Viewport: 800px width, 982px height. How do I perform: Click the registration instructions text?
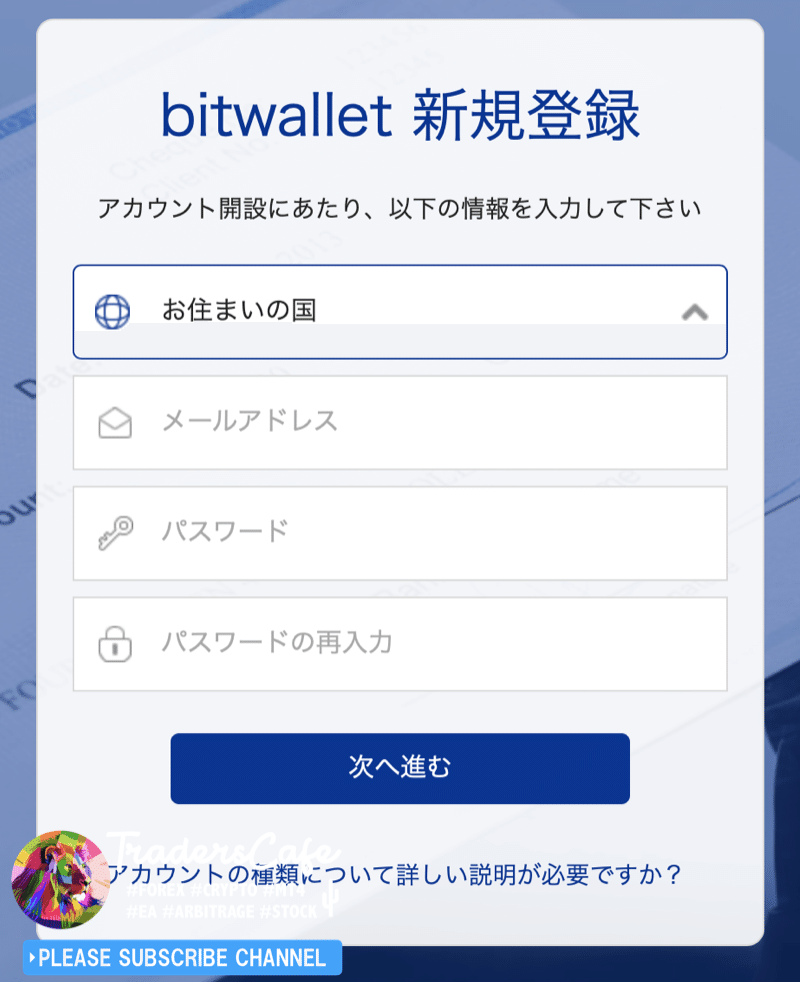[400, 207]
